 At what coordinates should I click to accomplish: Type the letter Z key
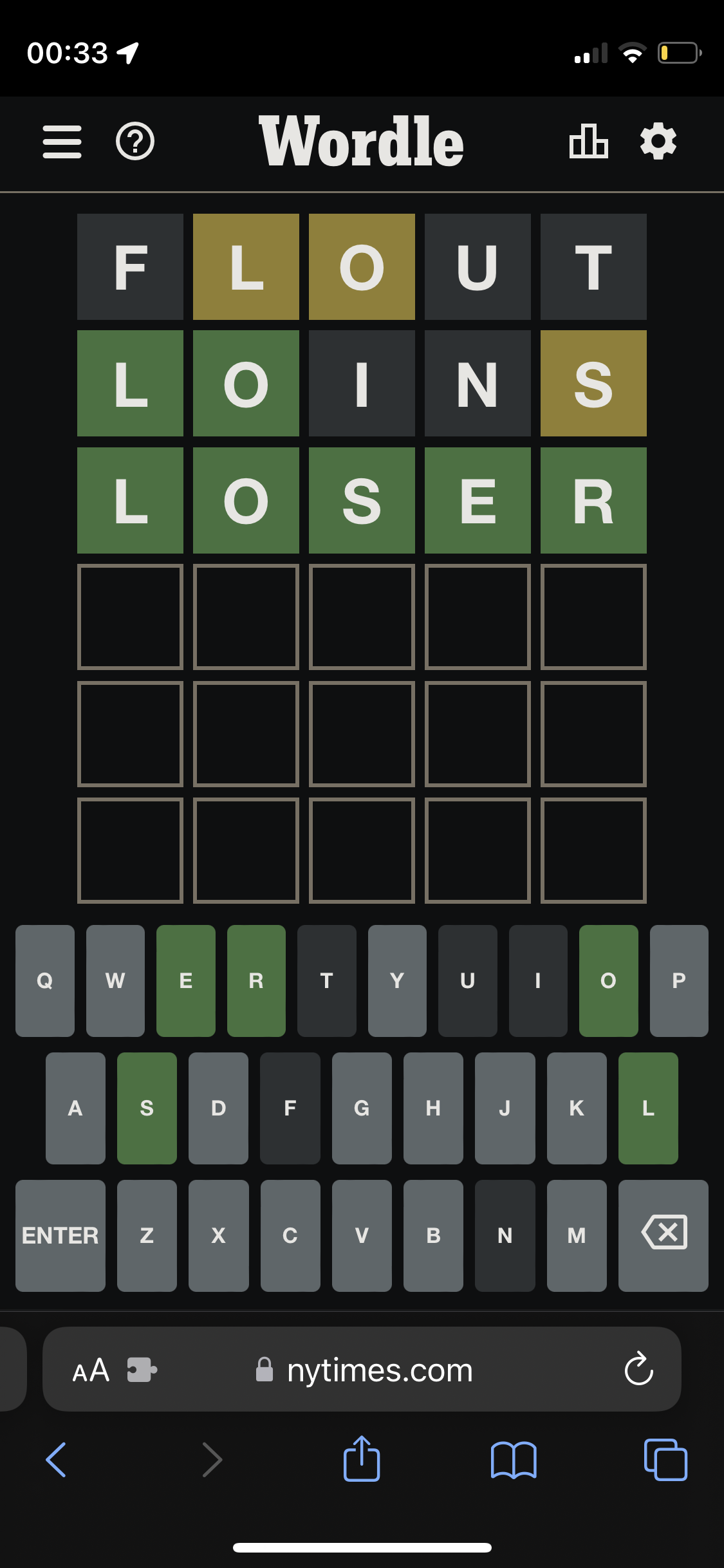pos(147,1235)
